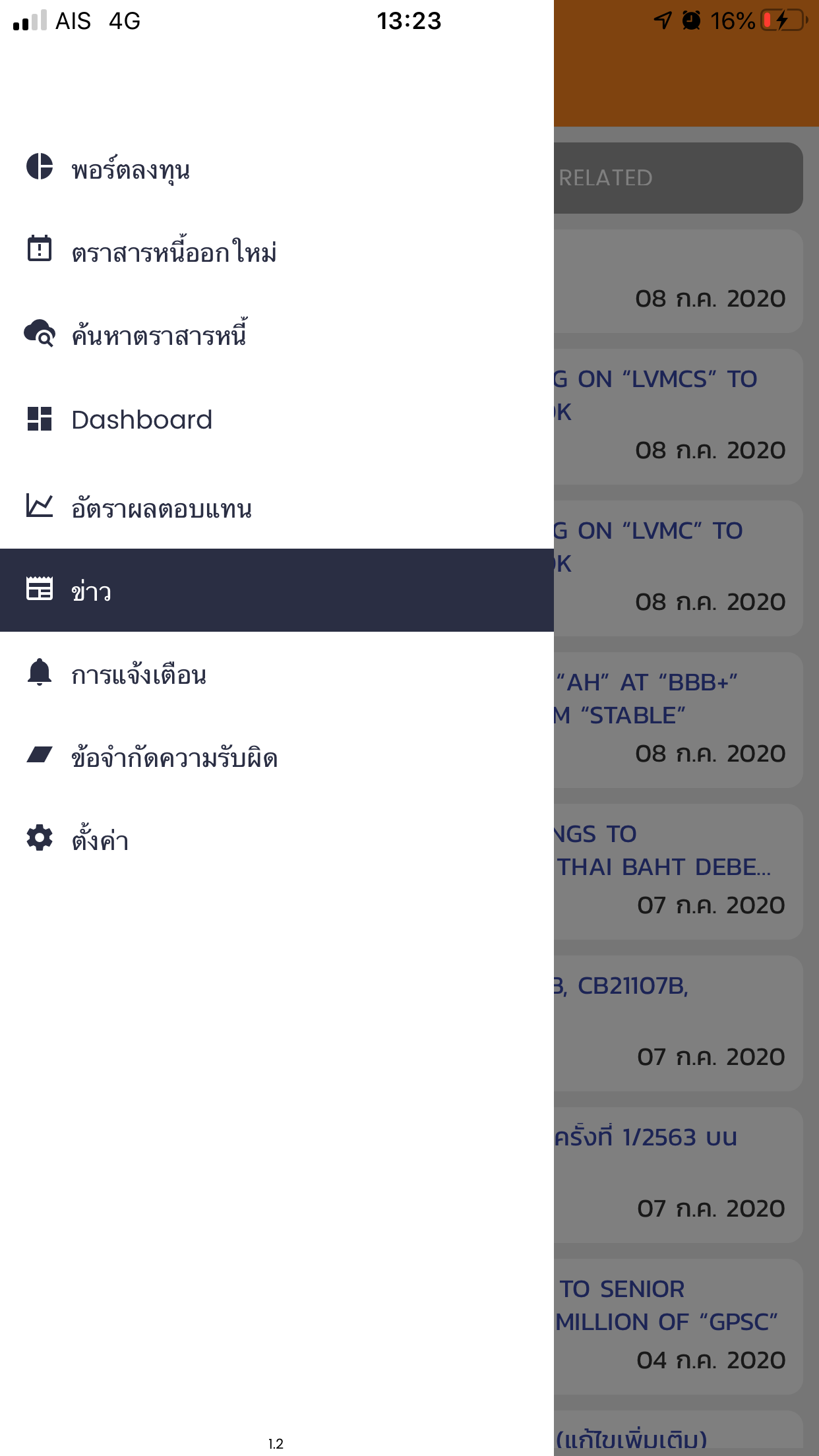Go to ตราสารหนี้ออกใหม่ new bond issues

coord(277,252)
